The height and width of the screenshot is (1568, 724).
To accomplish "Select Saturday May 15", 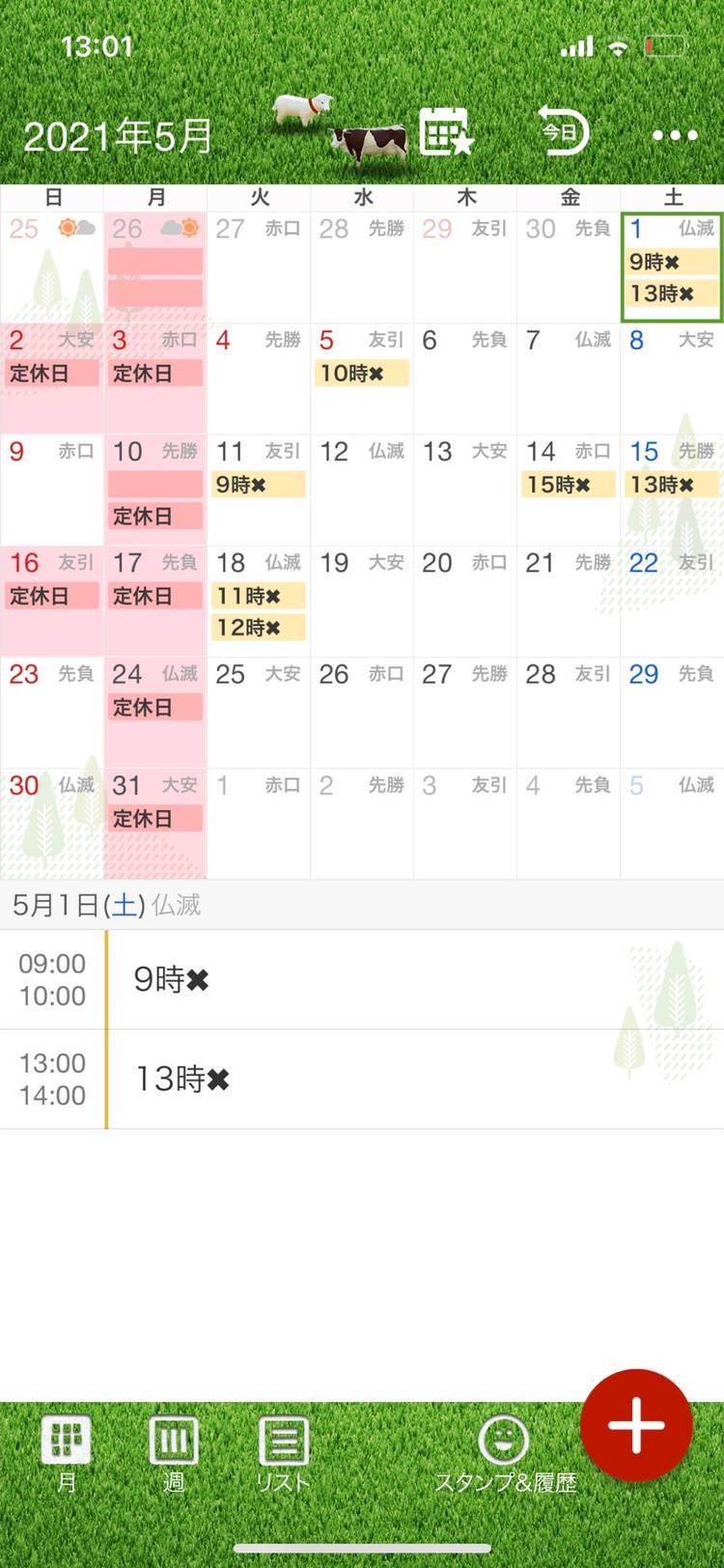I will pos(672,490).
